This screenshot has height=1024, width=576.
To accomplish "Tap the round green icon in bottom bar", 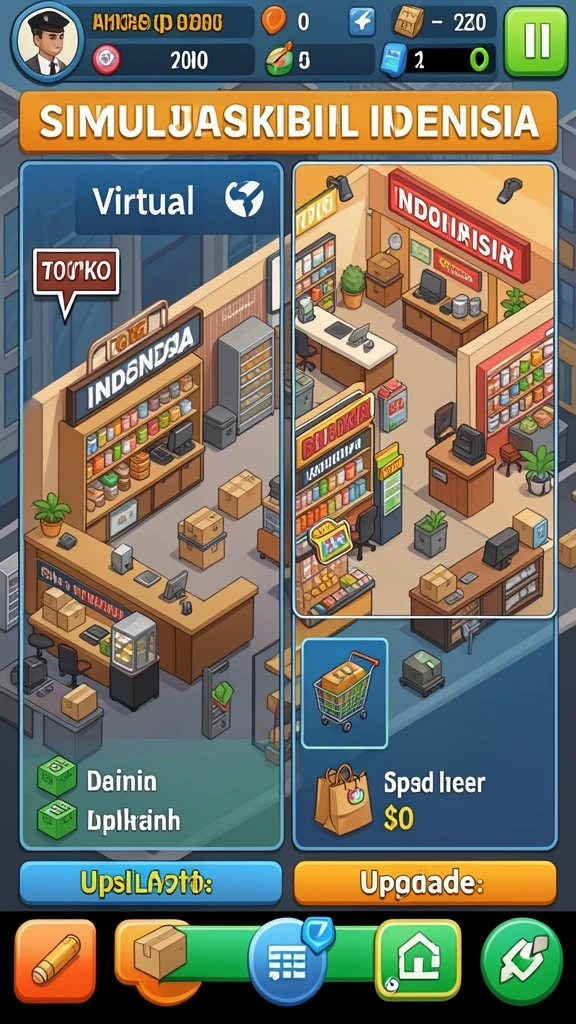I will [x=522, y=961].
